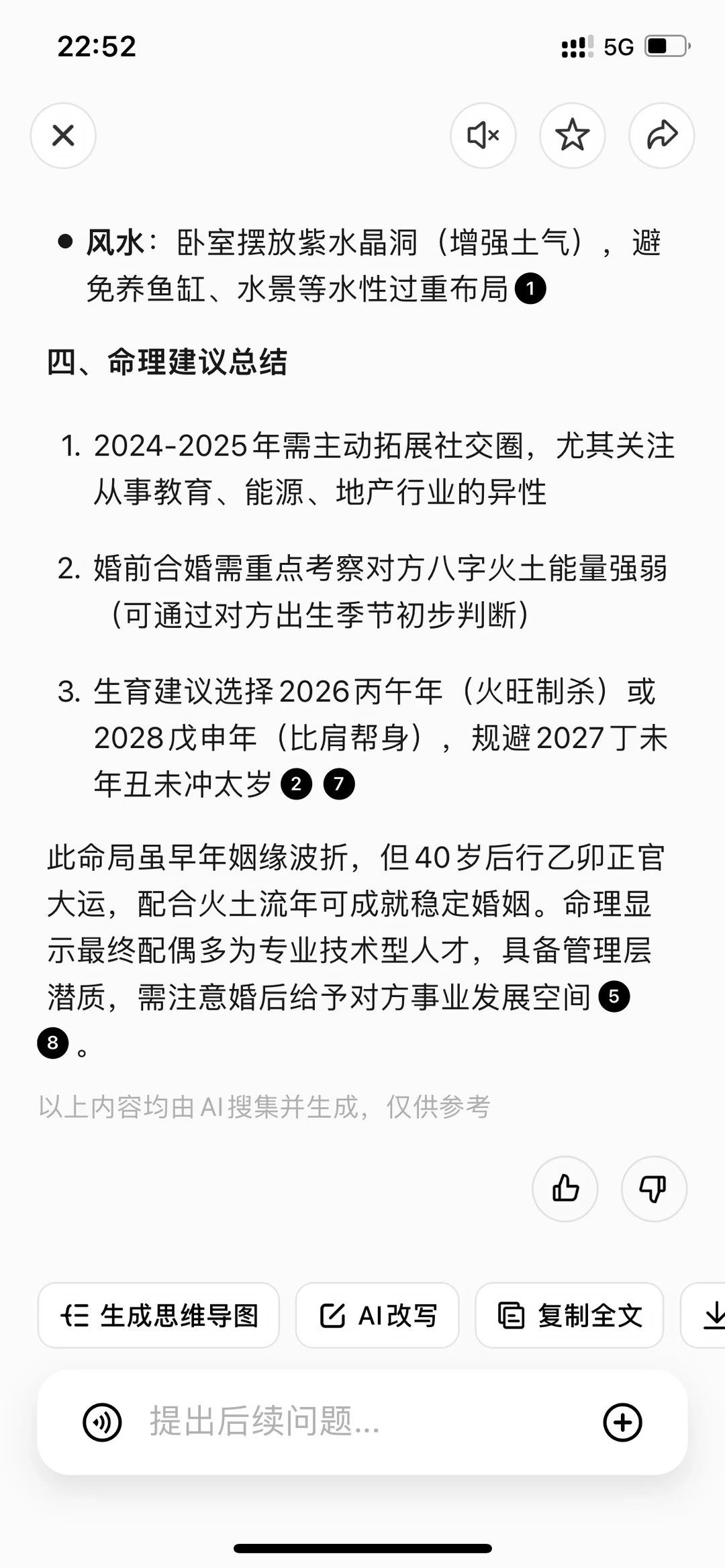
Task: Copy full text with 复制全文
Action: pyautogui.click(x=569, y=1316)
